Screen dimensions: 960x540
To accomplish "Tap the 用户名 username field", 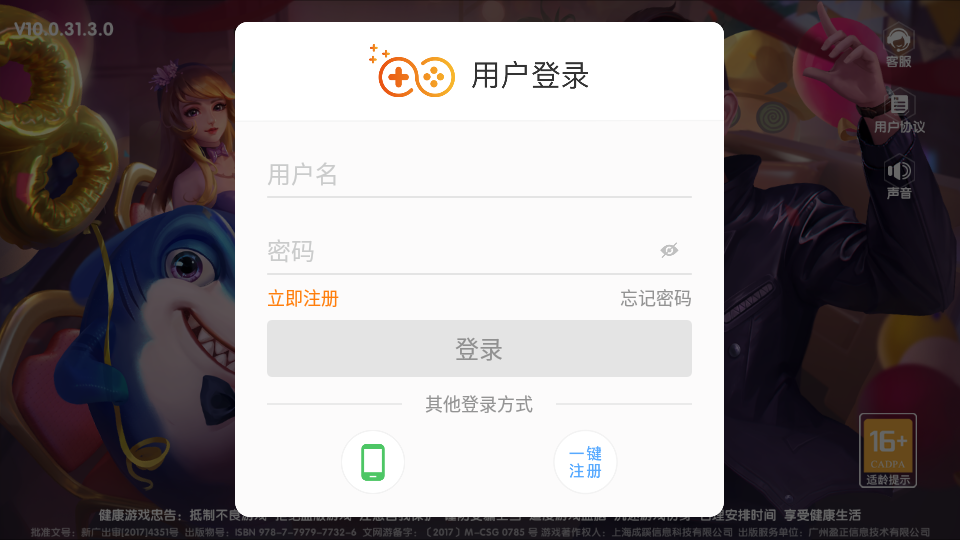I will [478, 175].
